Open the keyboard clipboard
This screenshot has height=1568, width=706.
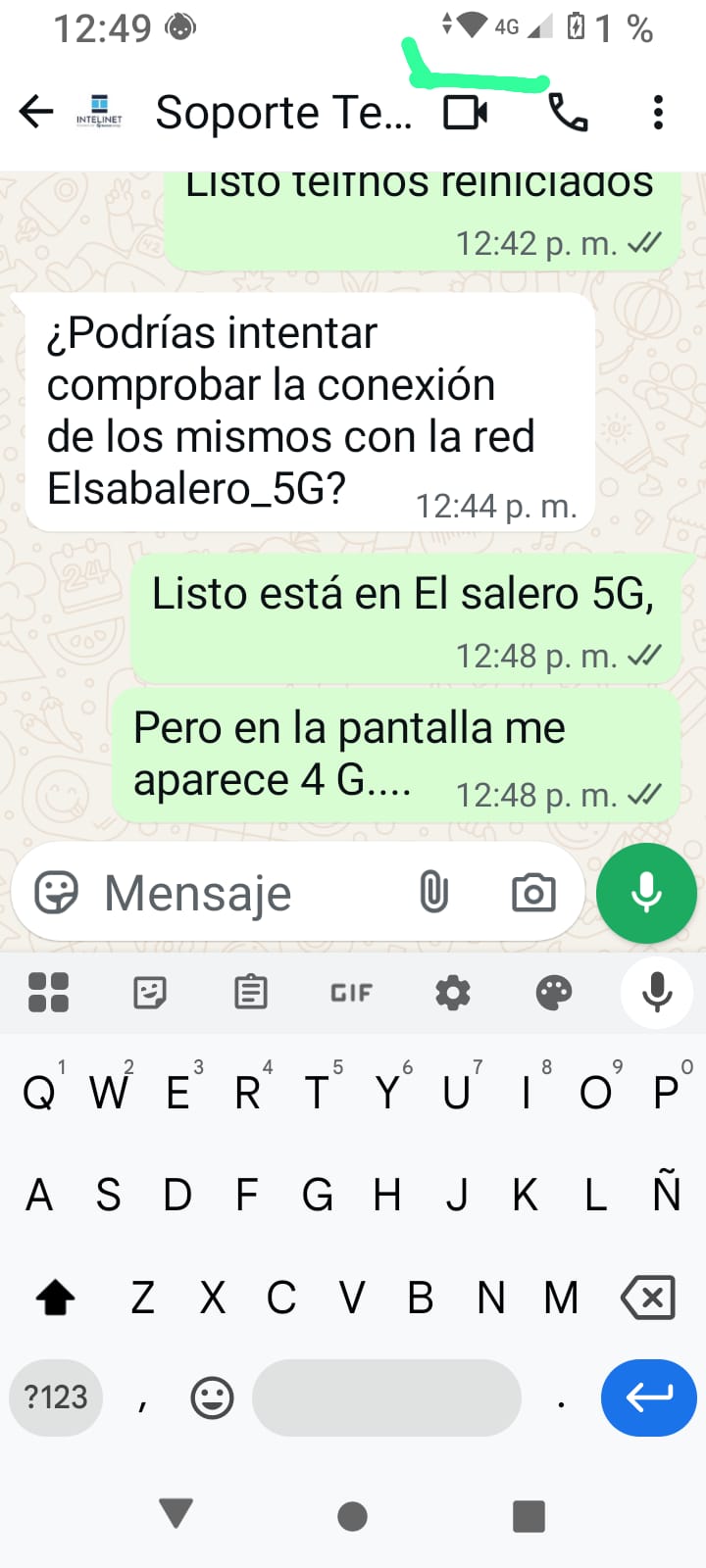pyautogui.click(x=251, y=993)
